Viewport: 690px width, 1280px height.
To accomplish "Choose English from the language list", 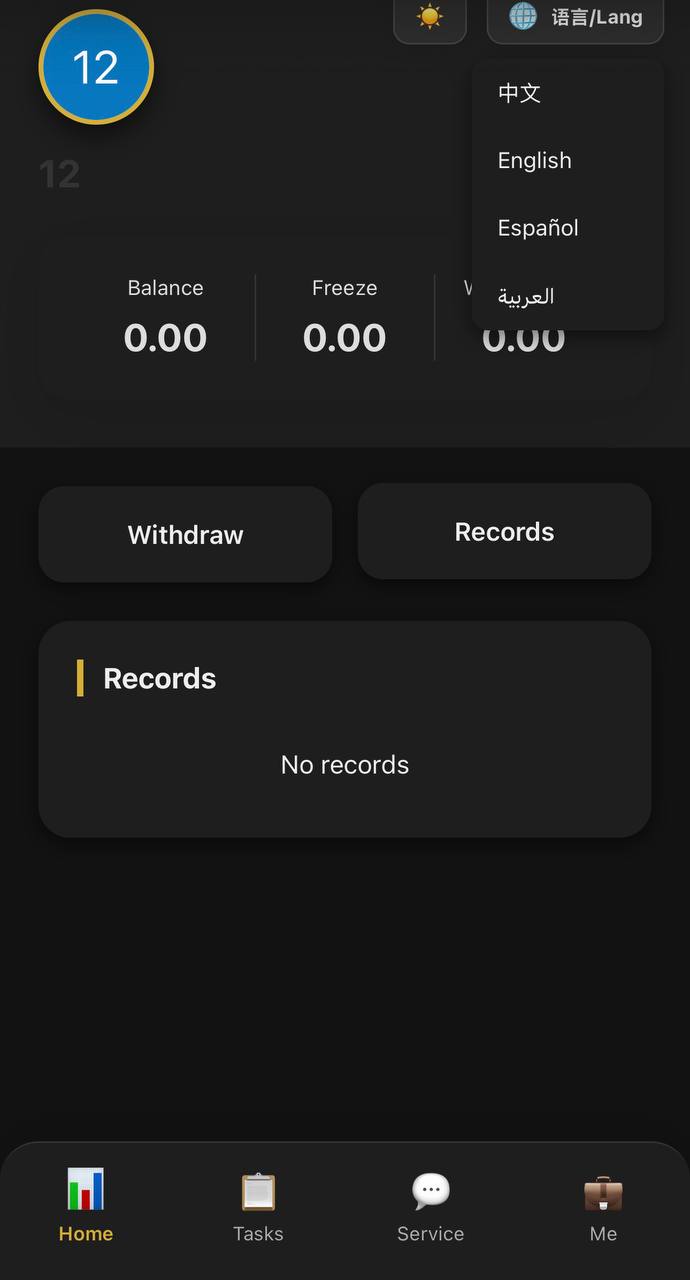I will pos(535,161).
